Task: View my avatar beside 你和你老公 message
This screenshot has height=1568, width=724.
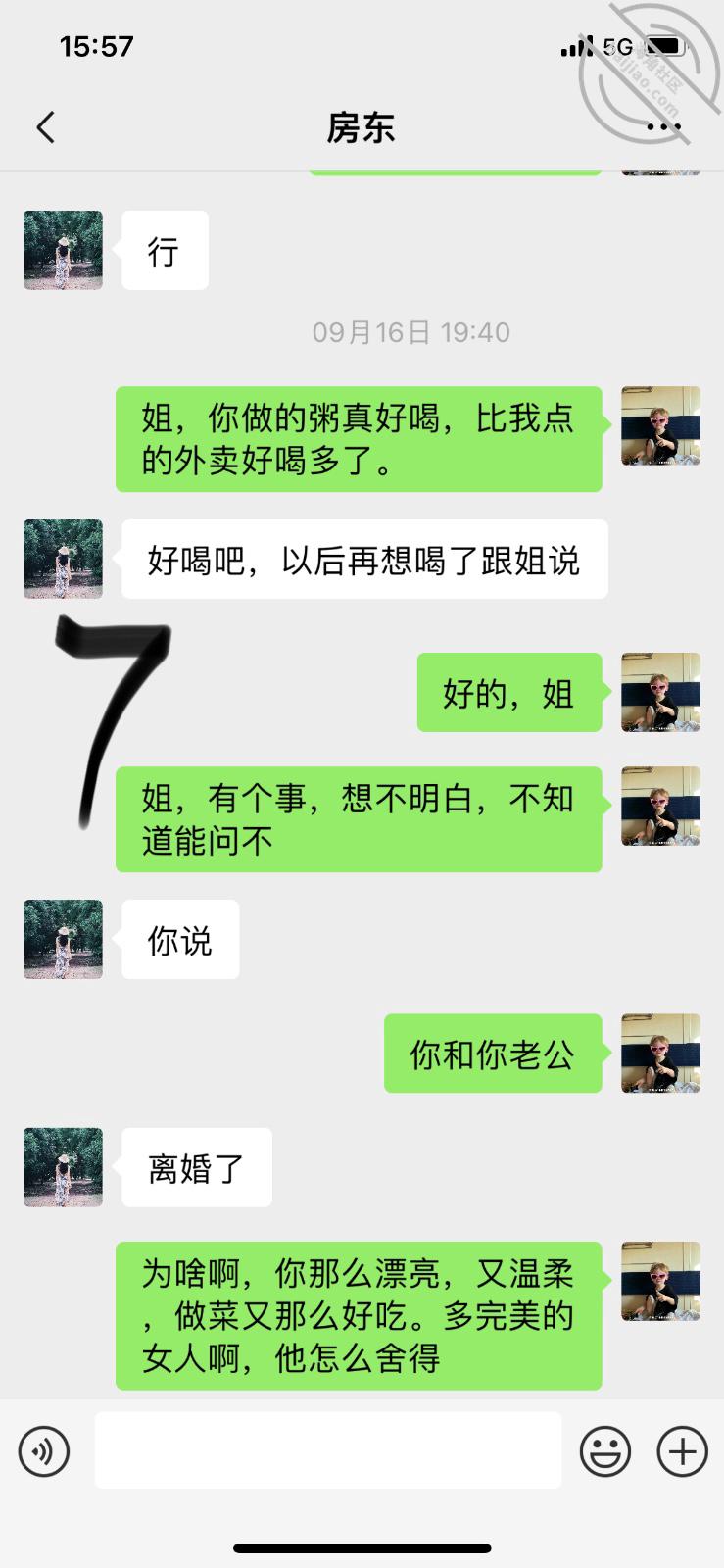Action: click(x=661, y=1053)
